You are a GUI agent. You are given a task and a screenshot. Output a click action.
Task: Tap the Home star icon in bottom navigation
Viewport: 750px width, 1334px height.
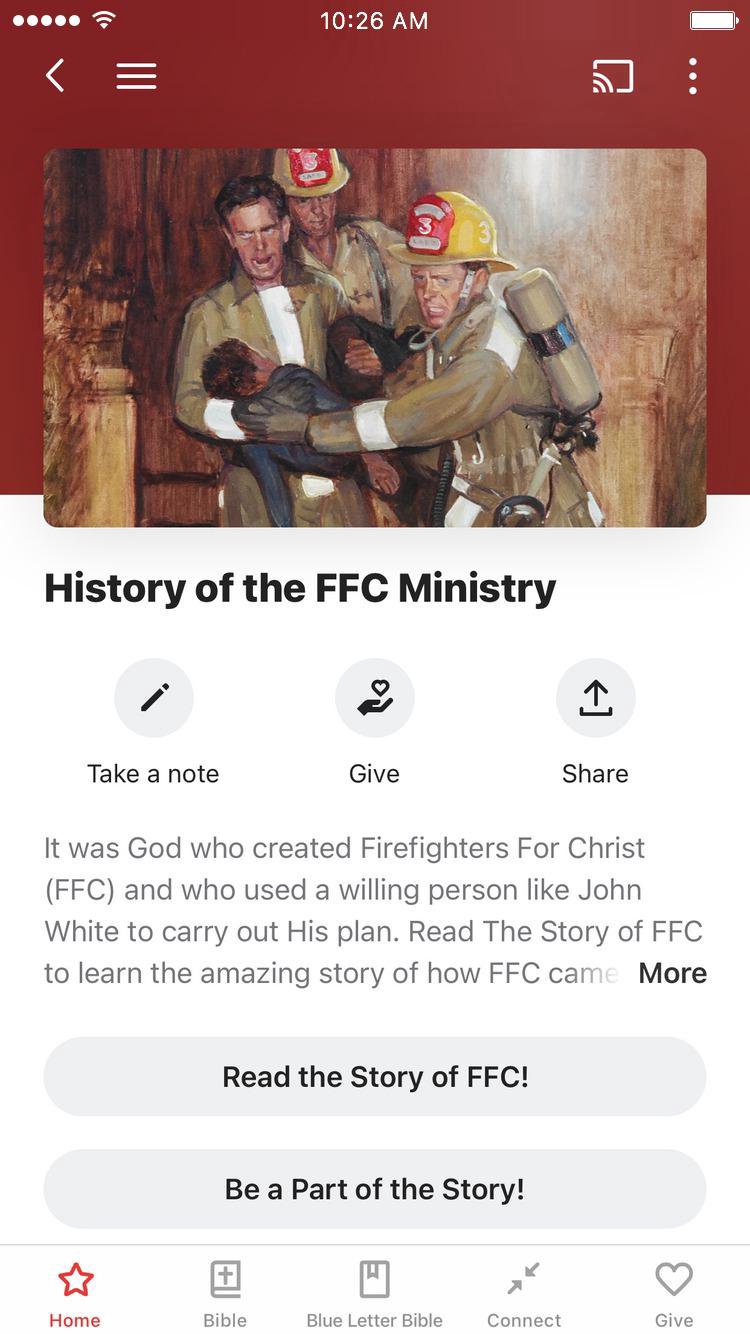coord(75,1279)
